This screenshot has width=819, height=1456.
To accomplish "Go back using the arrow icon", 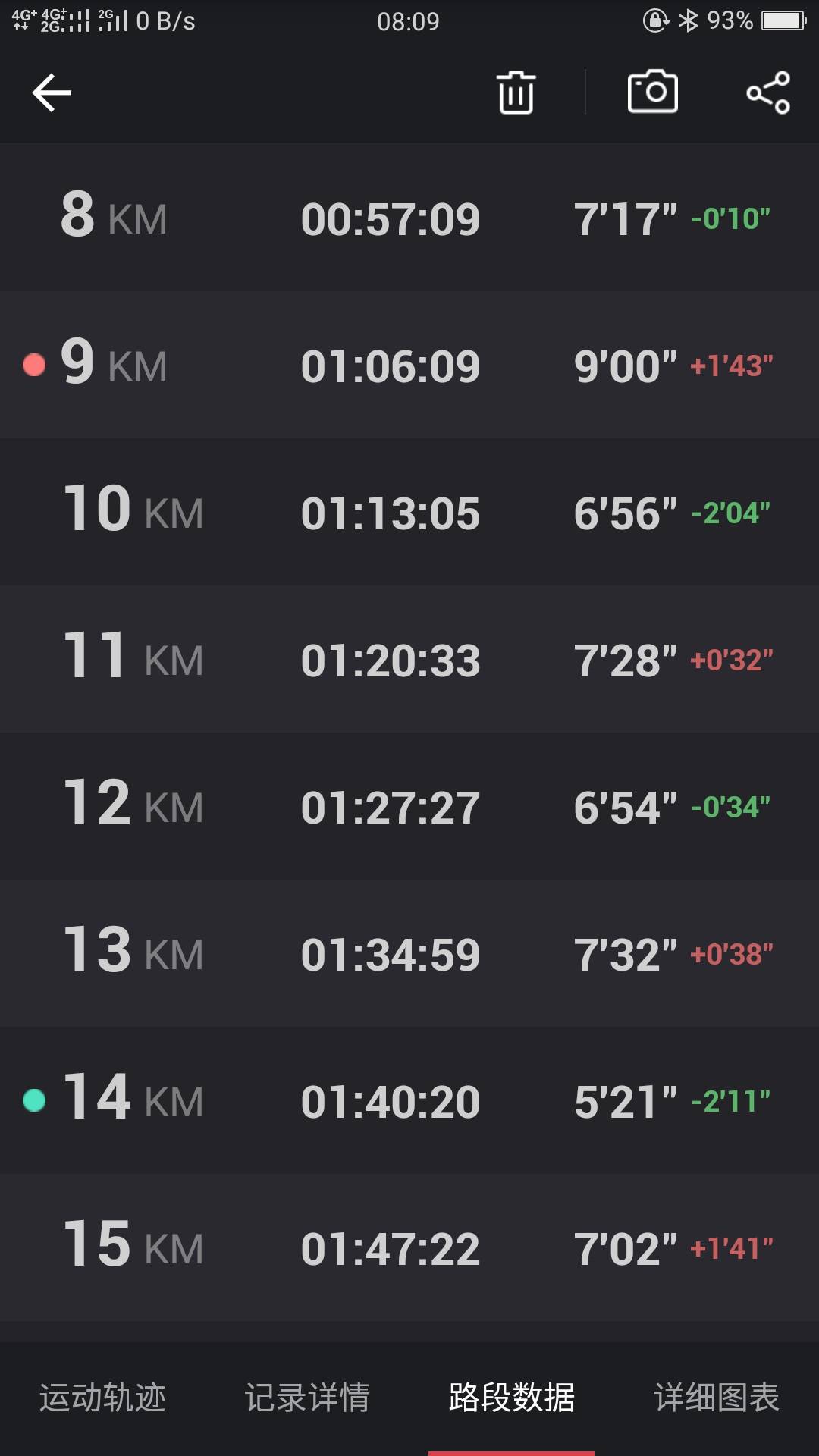I will (x=52, y=93).
